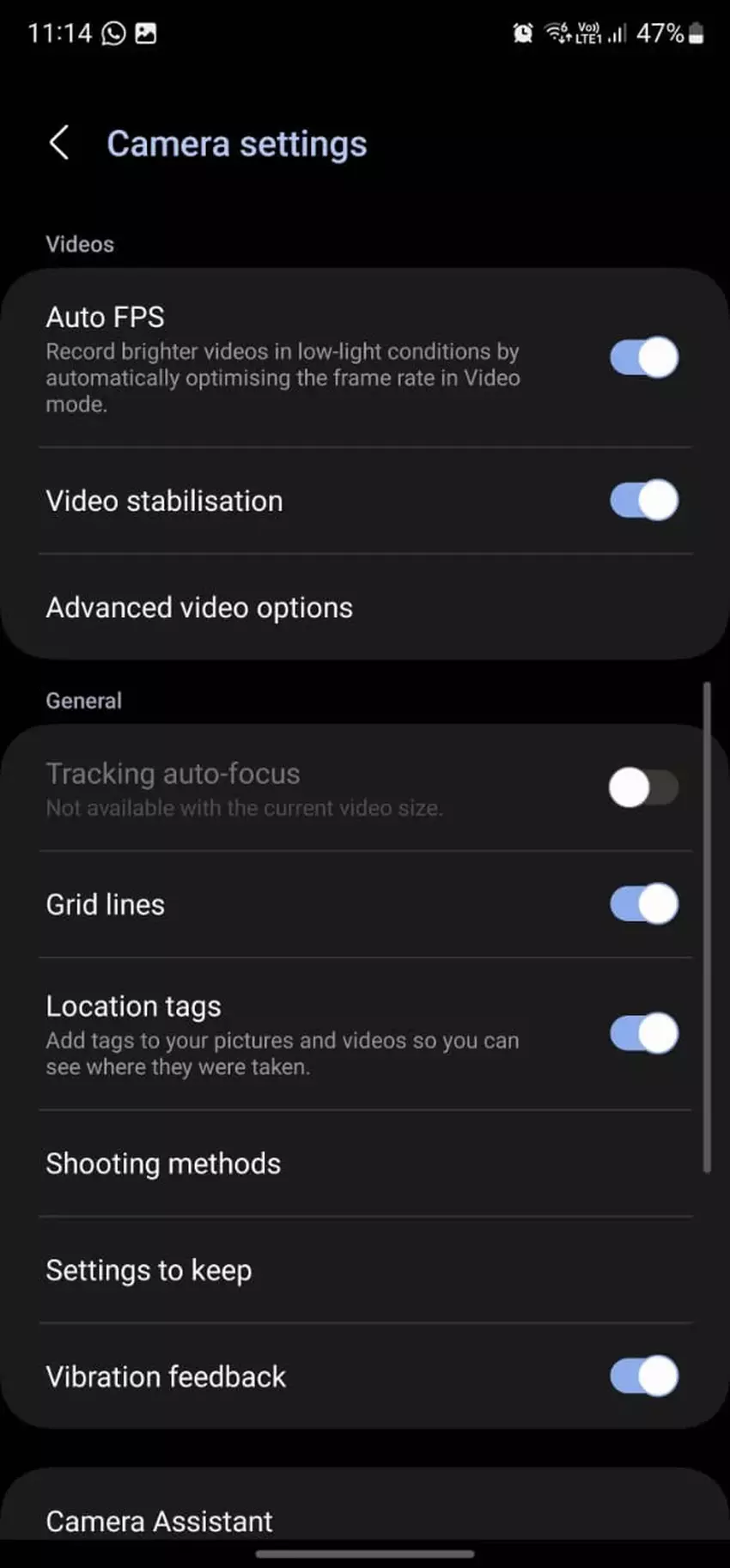Open Advanced video options
The width and height of the screenshot is (730, 1568).
[x=199, y=608]
